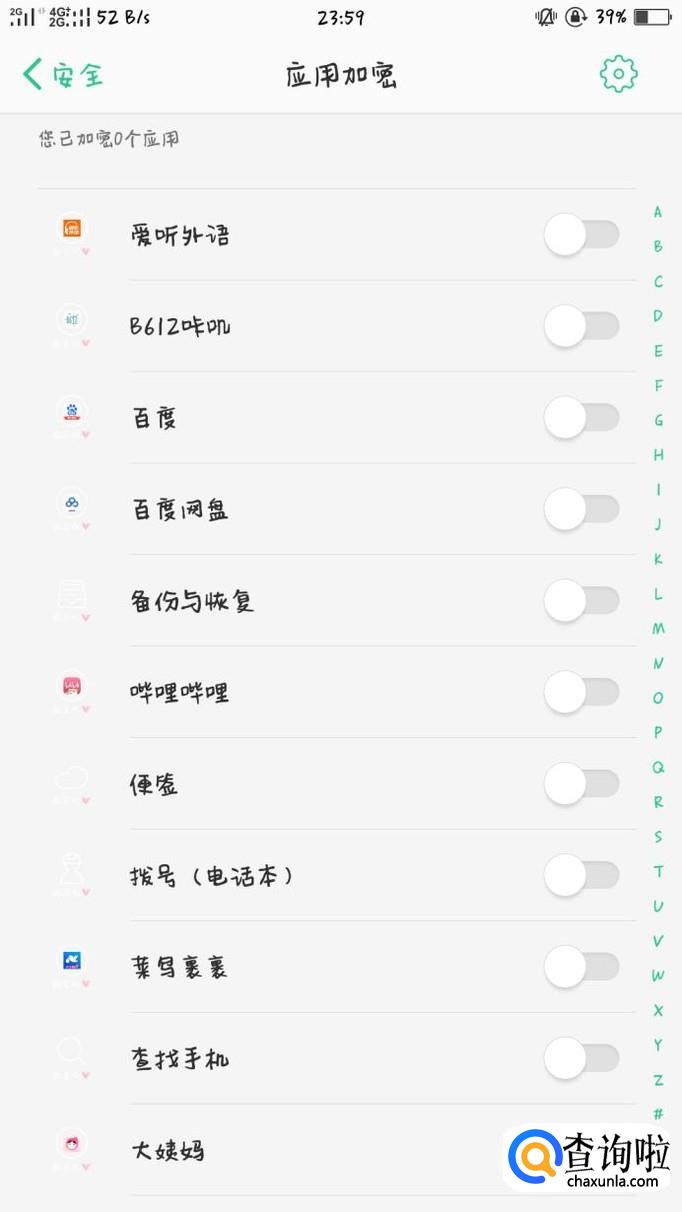The width and height of the screenshot is (682, 1212).
Task: Turn on encryption for 便签
Action: (581, 784)
